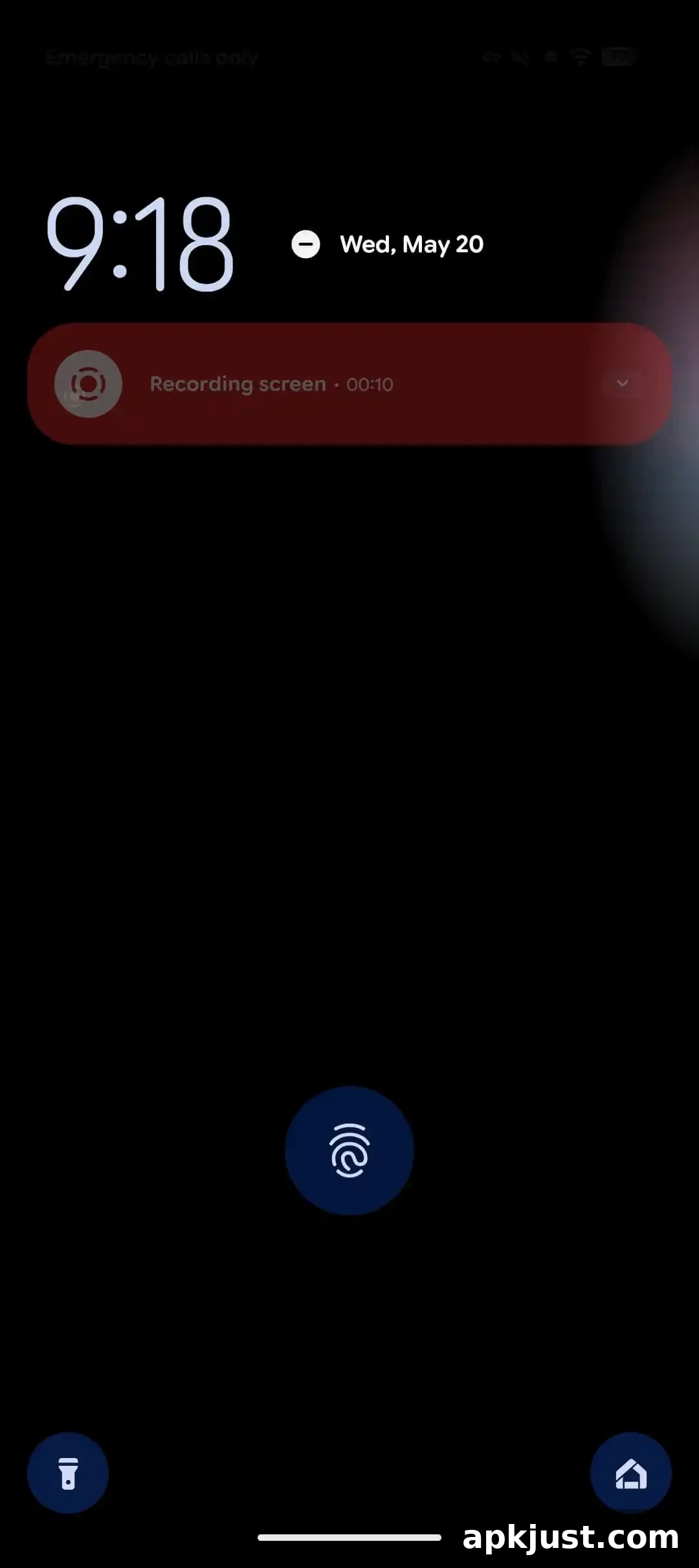This screenshot has width=699, height=1568.
Task: Expand the Recording screen notification chevron
Action: (x=622, y=383)
